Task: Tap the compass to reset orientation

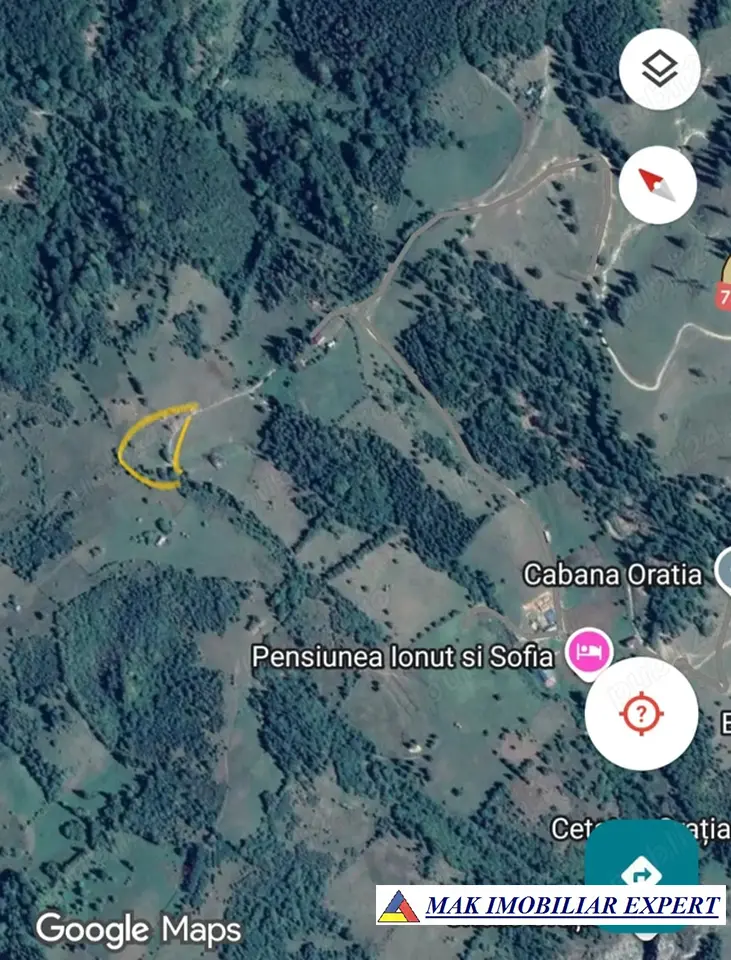Action: (657, 184)
